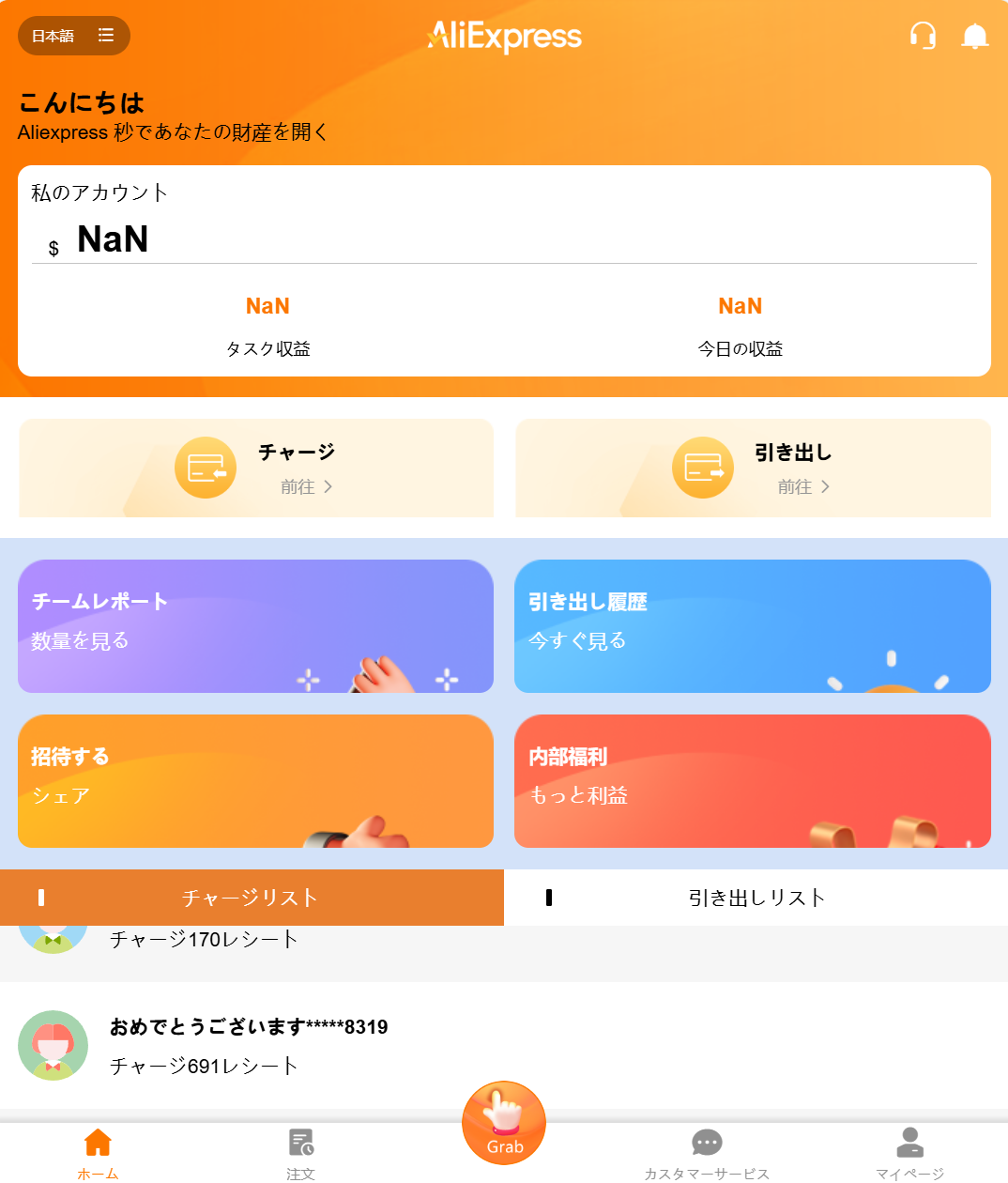1008x1183 pixels.
Task: Switch to the マイページ tab
Action: [x=909, y=1153]
